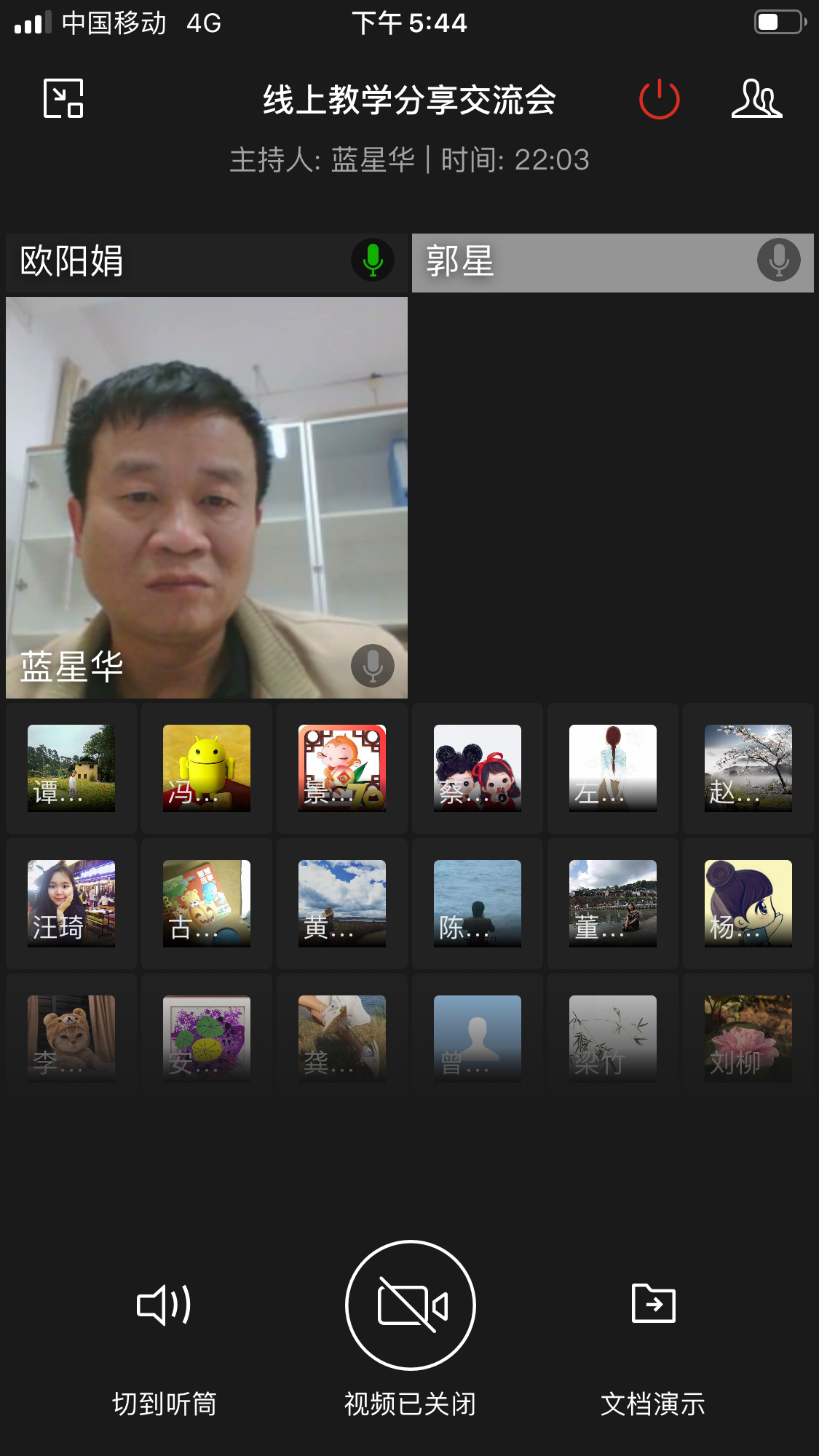819x1456 pixels.
Task: Tap the microphone icon next to 郭星
Action: point(778,260)
